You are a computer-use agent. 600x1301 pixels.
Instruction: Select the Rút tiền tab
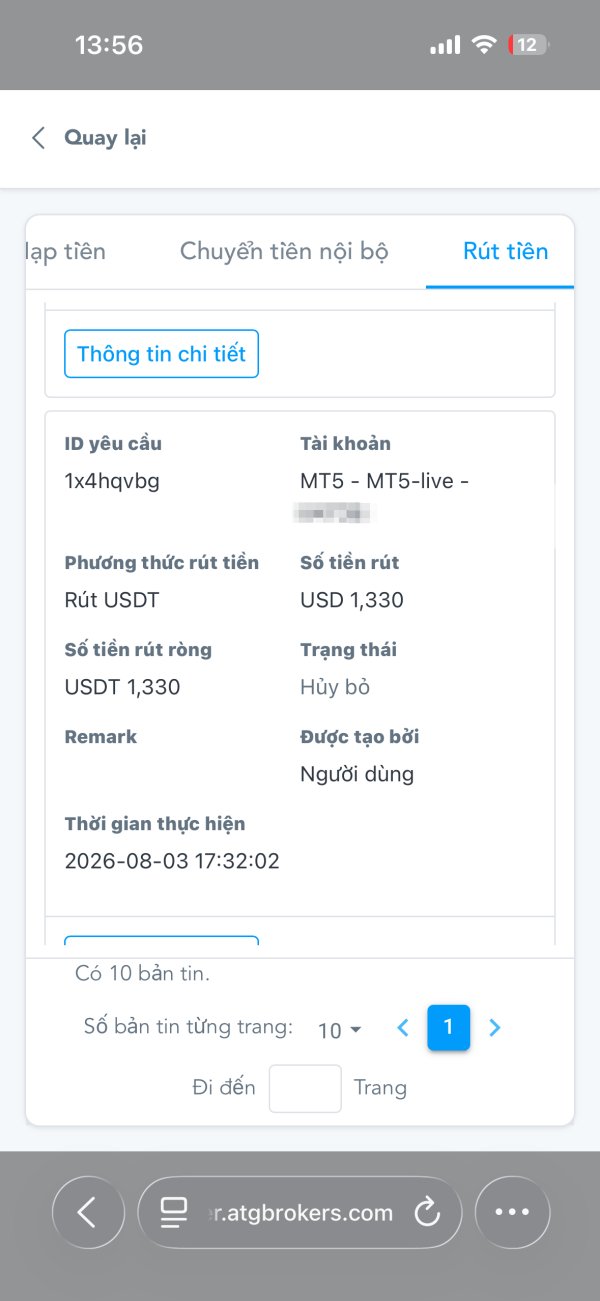pyautogui.click(x=505, y=251)
